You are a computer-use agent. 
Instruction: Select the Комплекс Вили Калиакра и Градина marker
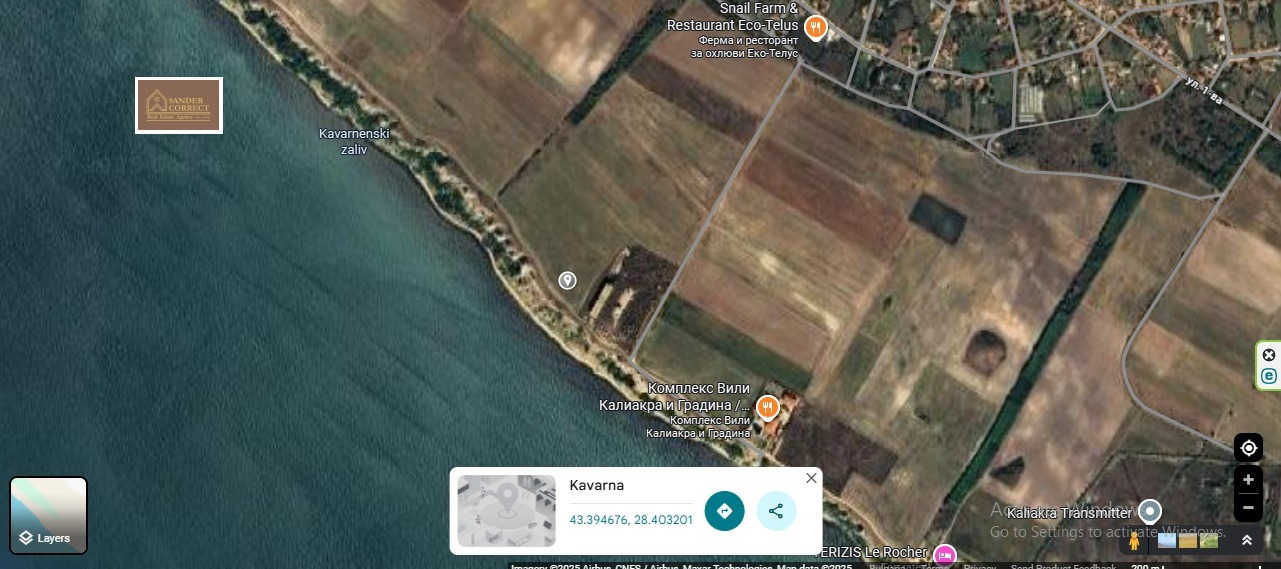pos(767,407)
